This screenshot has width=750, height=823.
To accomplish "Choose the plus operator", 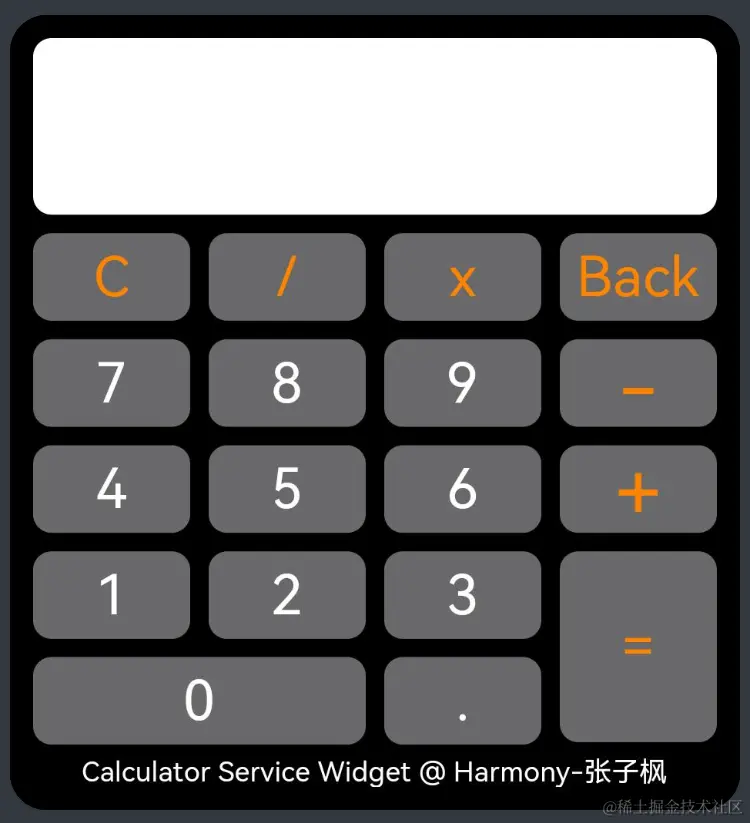I will 638,489.
